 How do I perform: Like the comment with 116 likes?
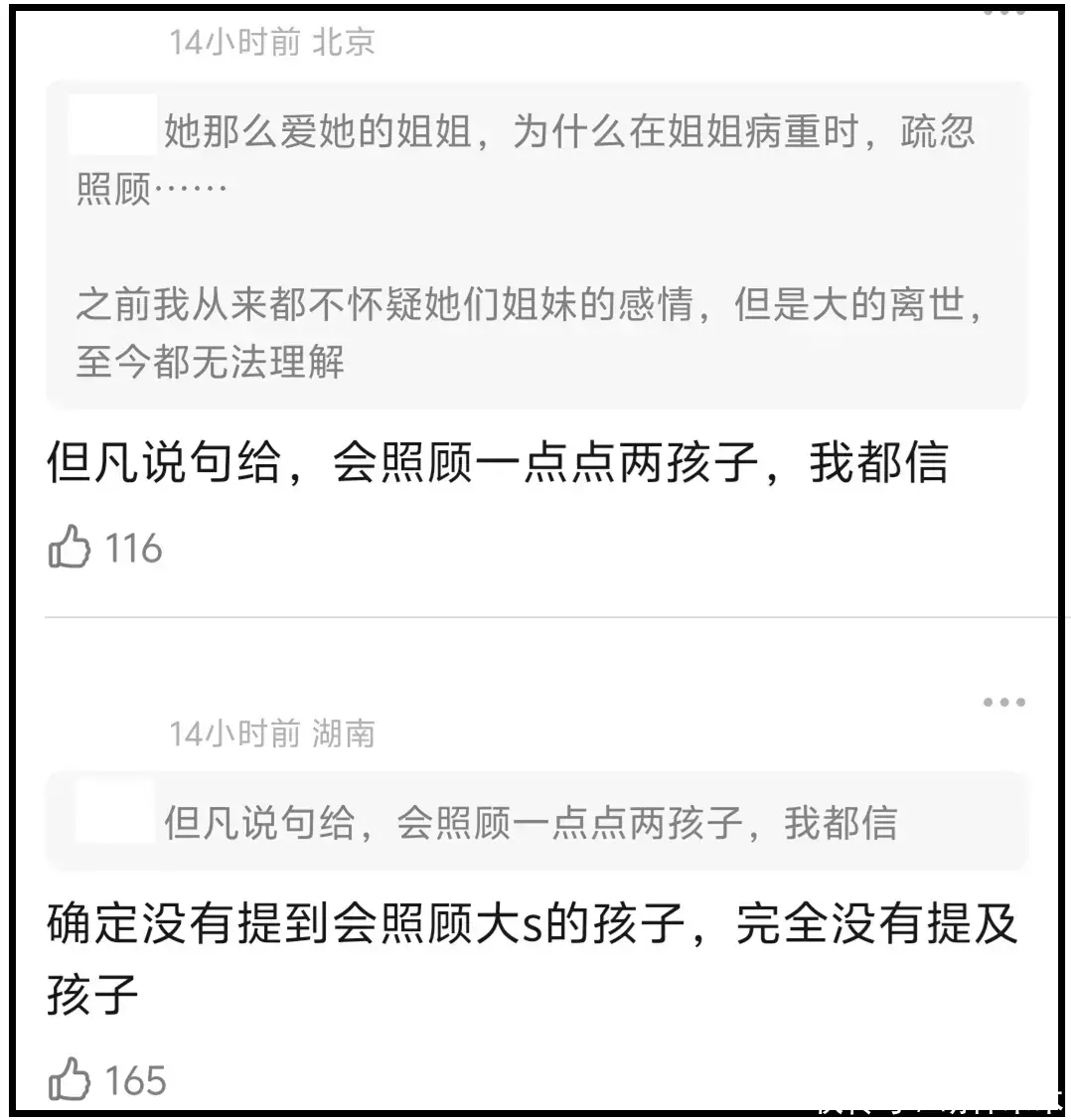click(x=70, y=548)
